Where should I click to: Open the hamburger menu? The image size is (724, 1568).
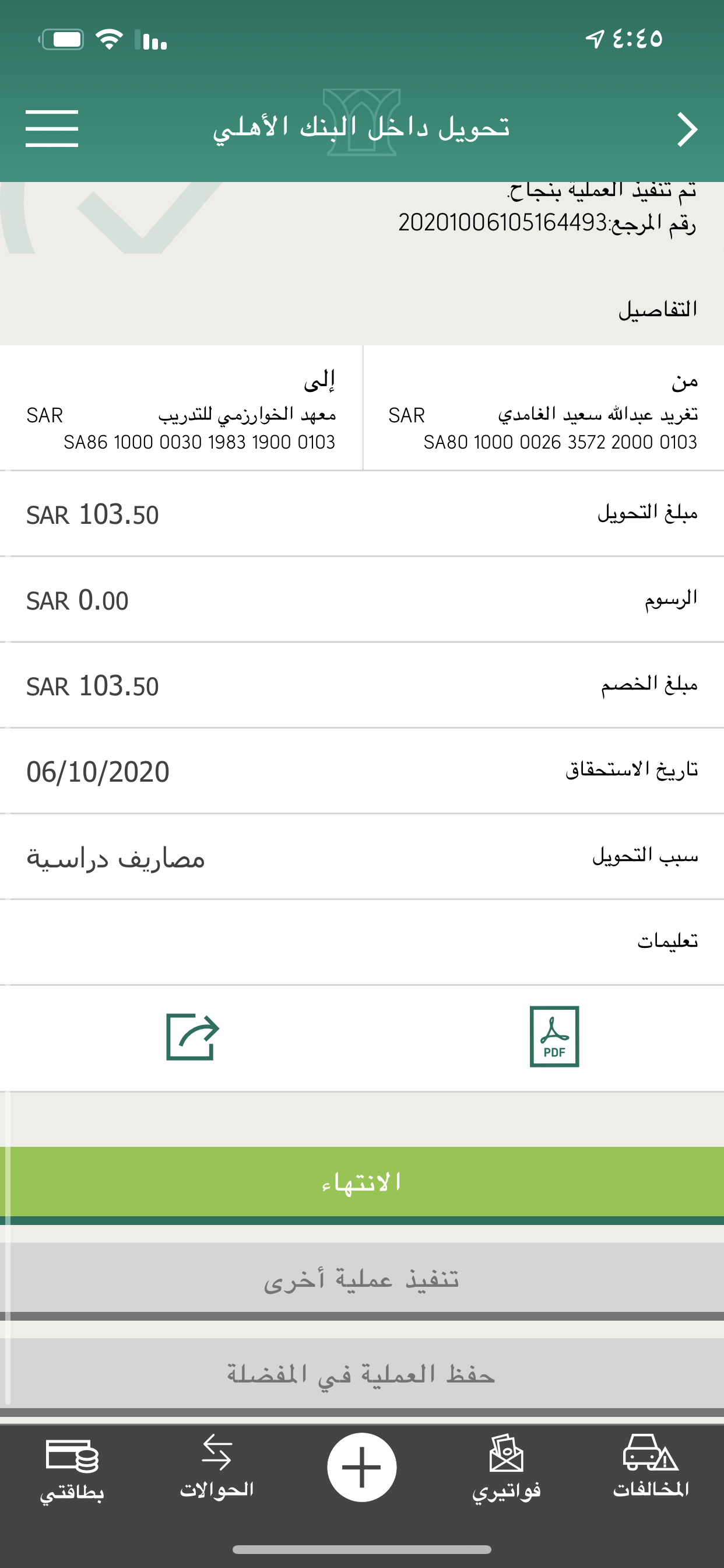click(52, 128)
